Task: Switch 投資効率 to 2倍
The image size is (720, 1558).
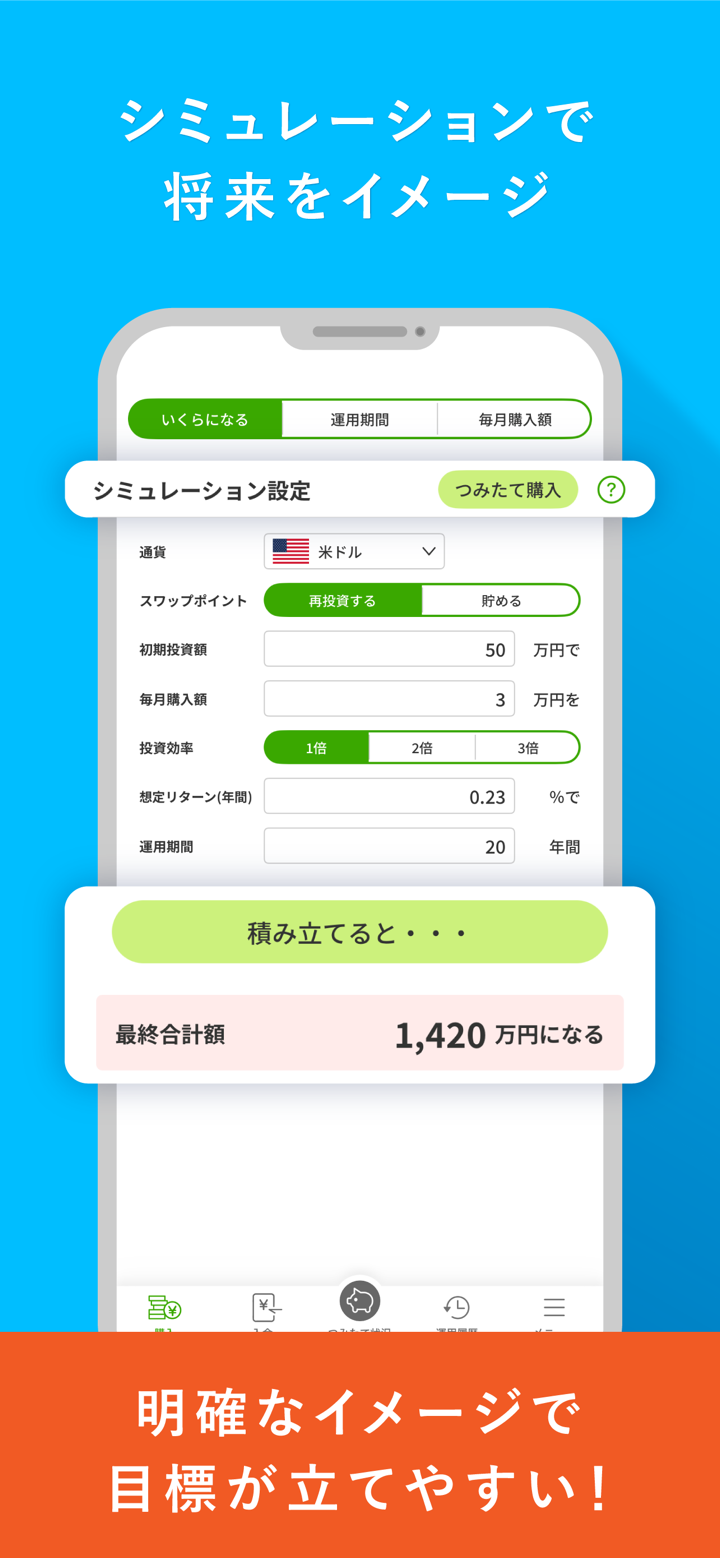Action: tap(422, 747)
